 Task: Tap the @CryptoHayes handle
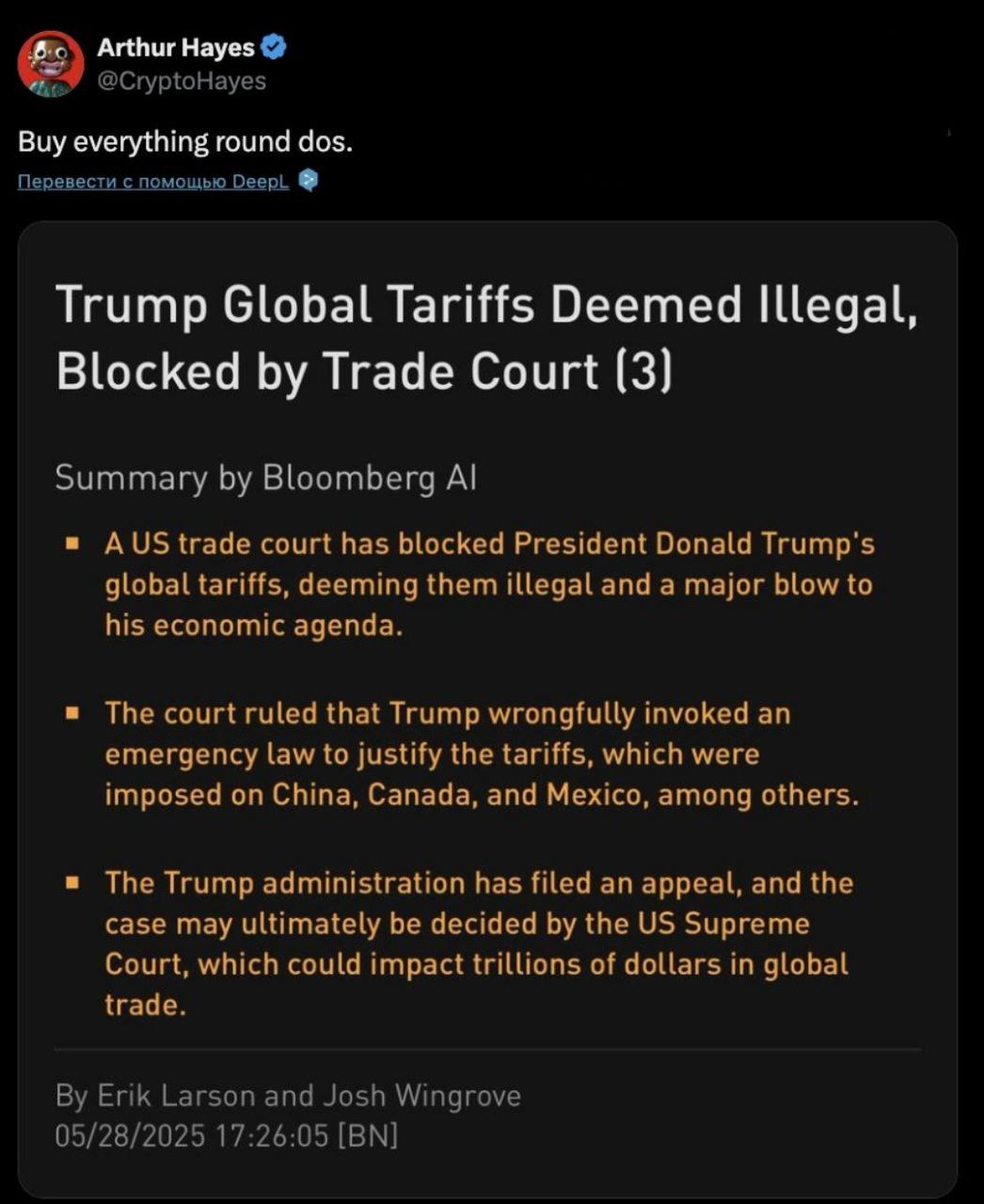click(181, 82)
